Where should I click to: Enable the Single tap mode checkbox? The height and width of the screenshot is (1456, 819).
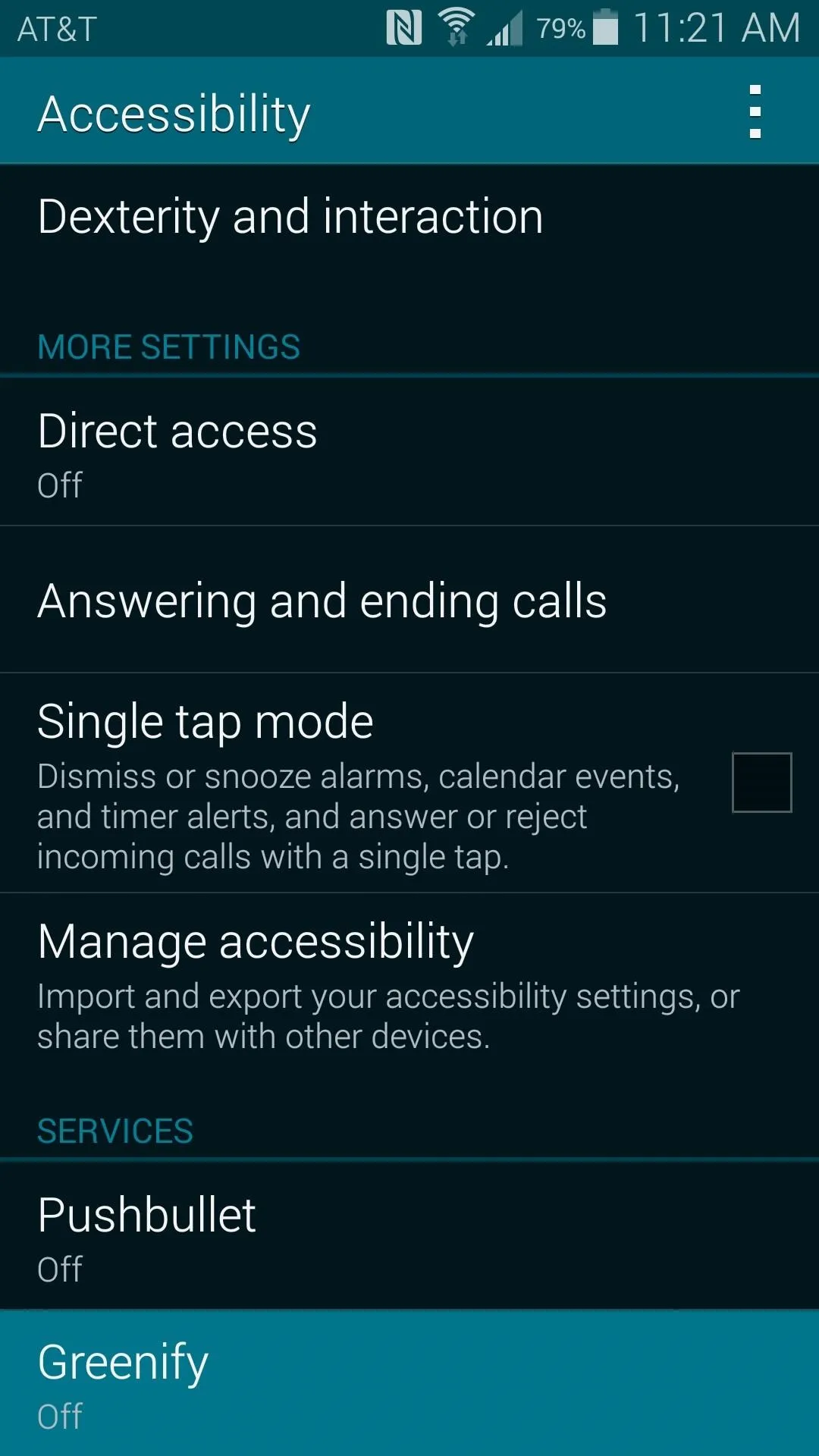pos(761,782)
